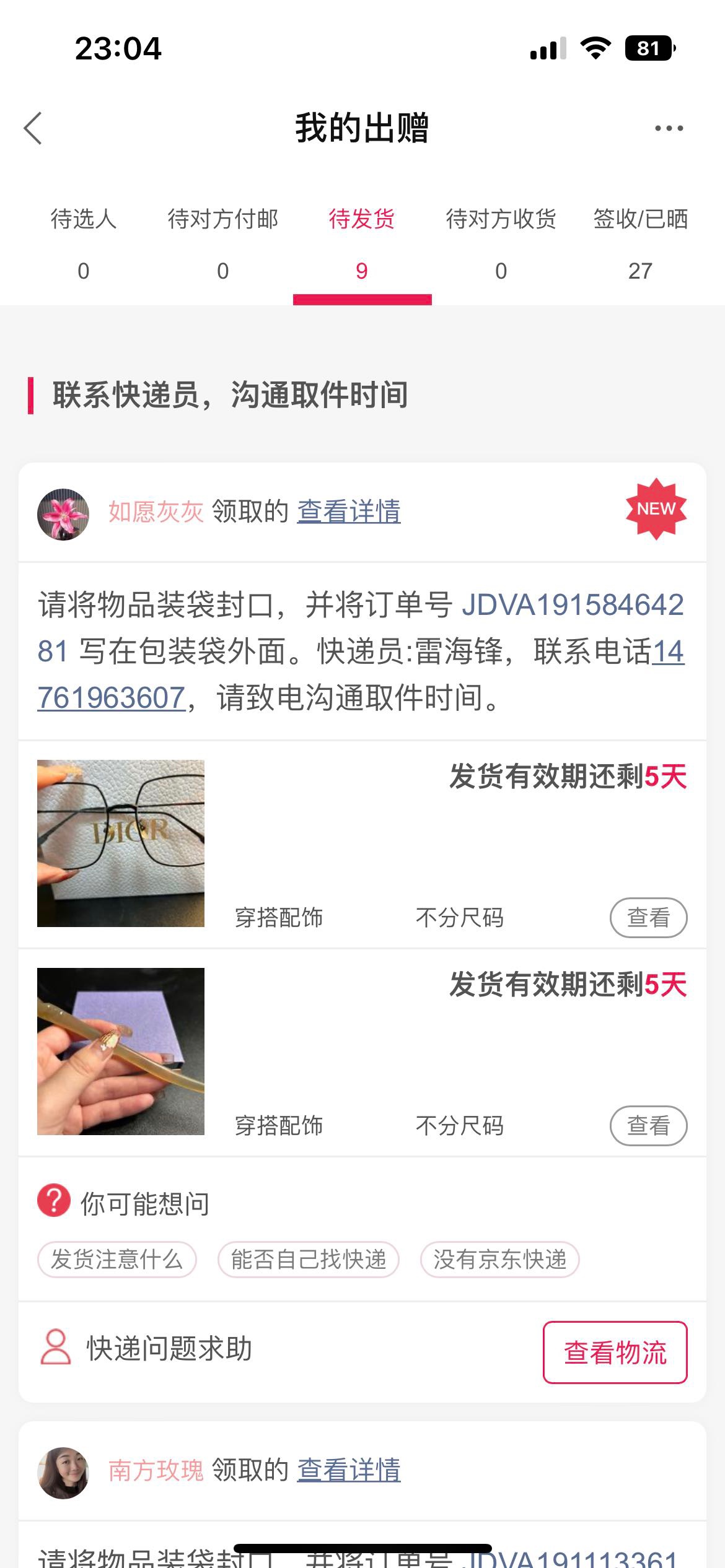Open the 签收/已晒 tab
Image resolution: width=725 pixels, height=1568 pixels.
click(x=641, y=244)
